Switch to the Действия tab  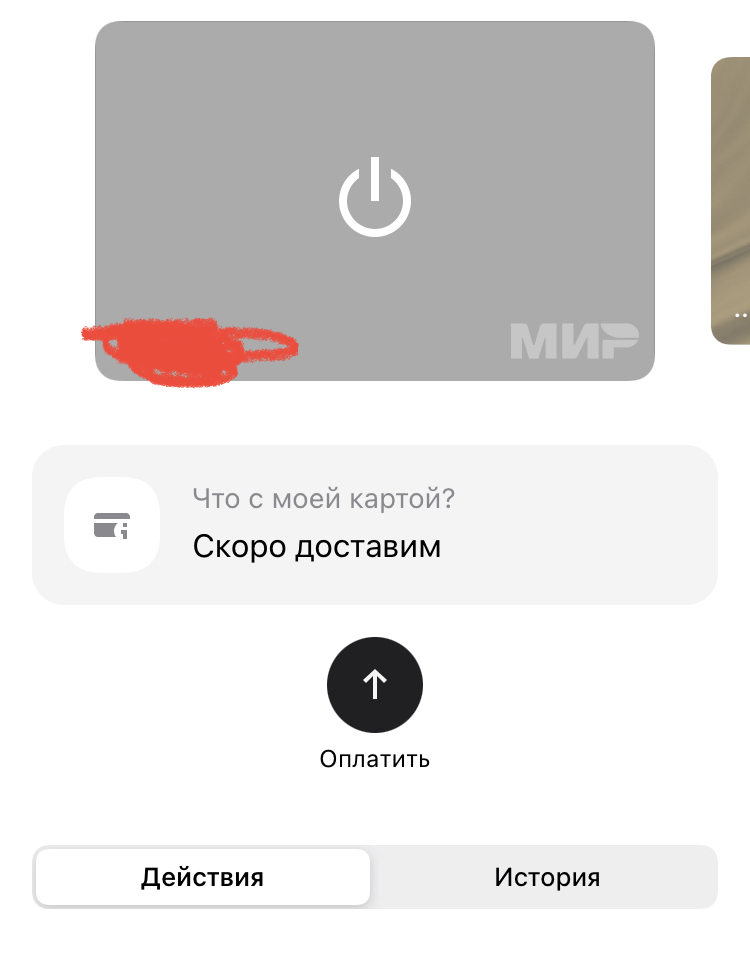[203, 878]
